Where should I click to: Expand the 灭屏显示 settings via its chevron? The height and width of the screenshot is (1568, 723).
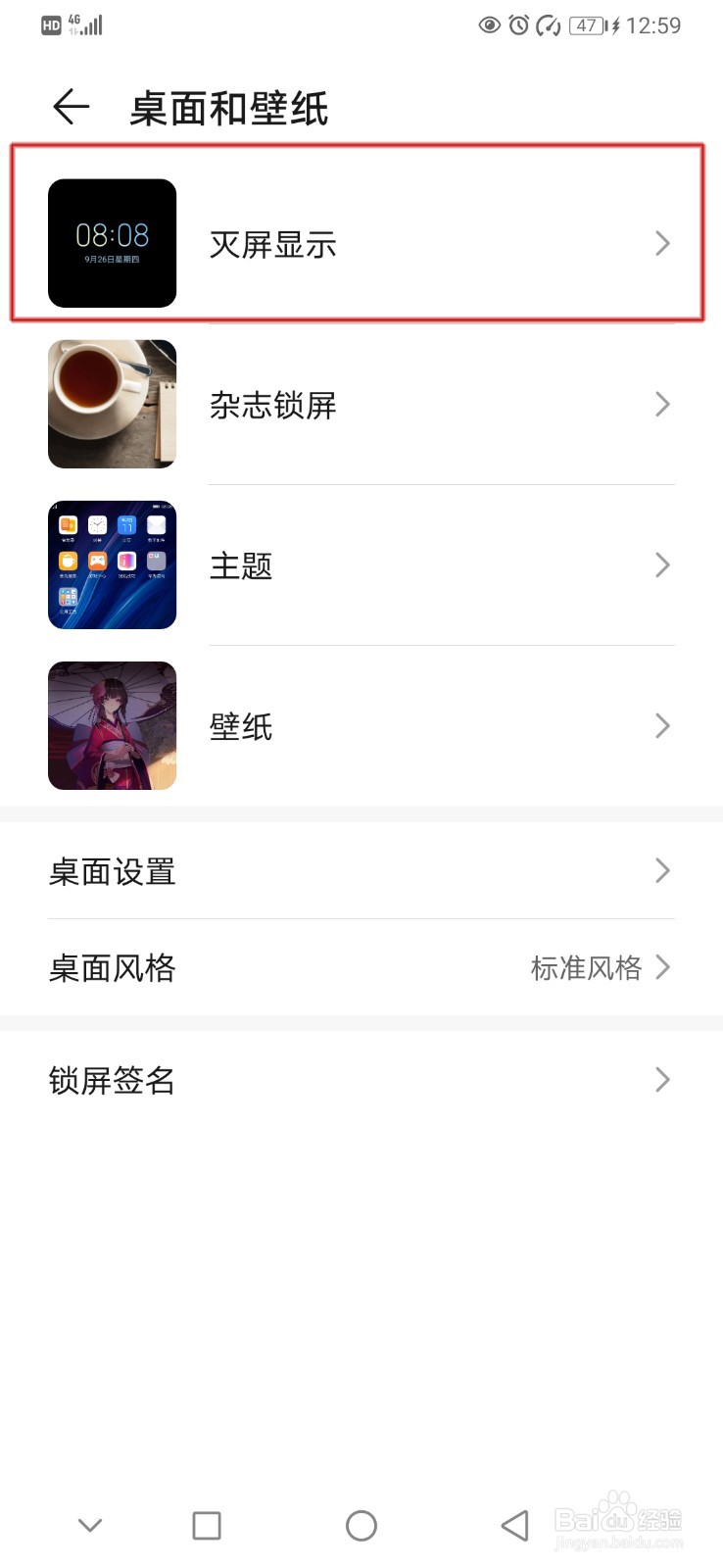point(662,243)
